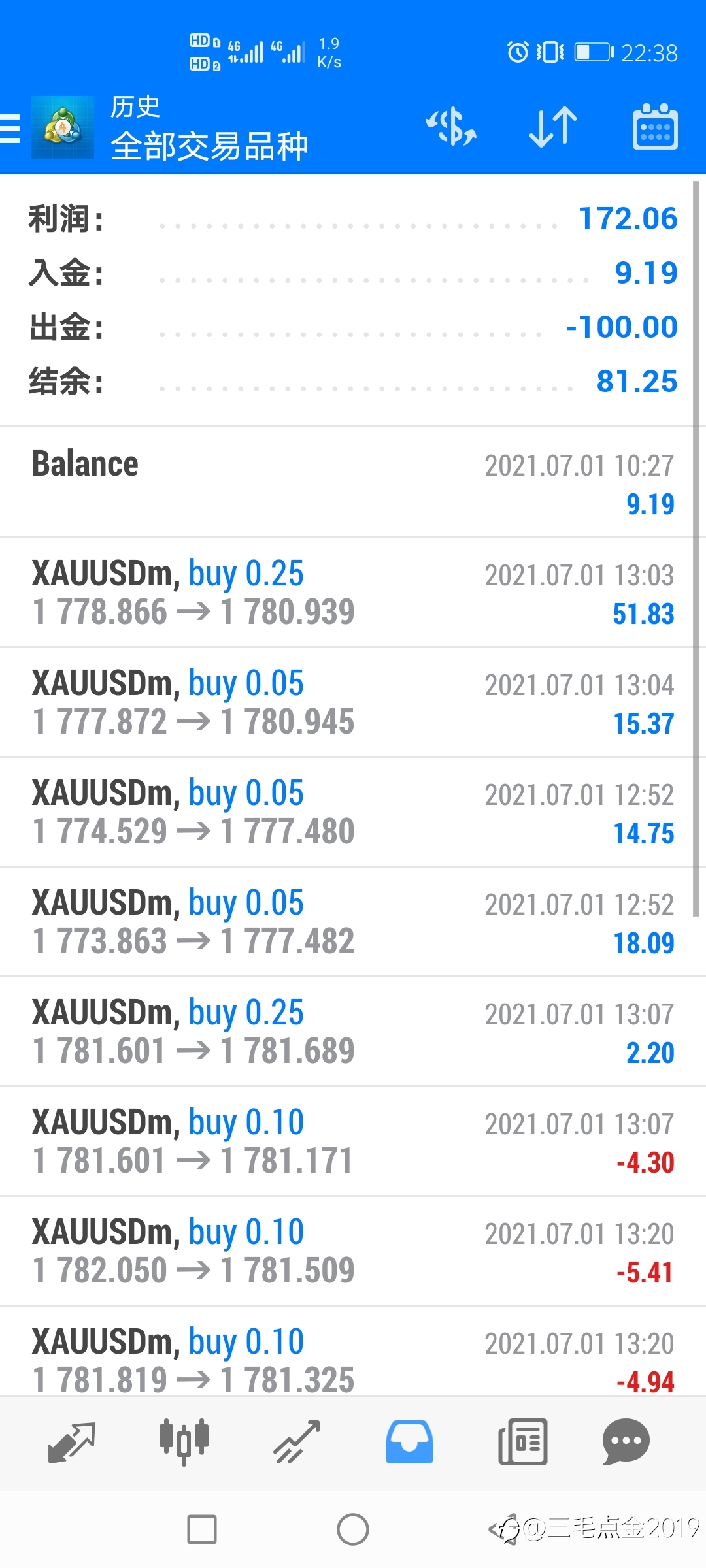The height and width of the screenshot is (1568, 706).
Task: Tap the system recent apps square
Action: (202, 1529)
